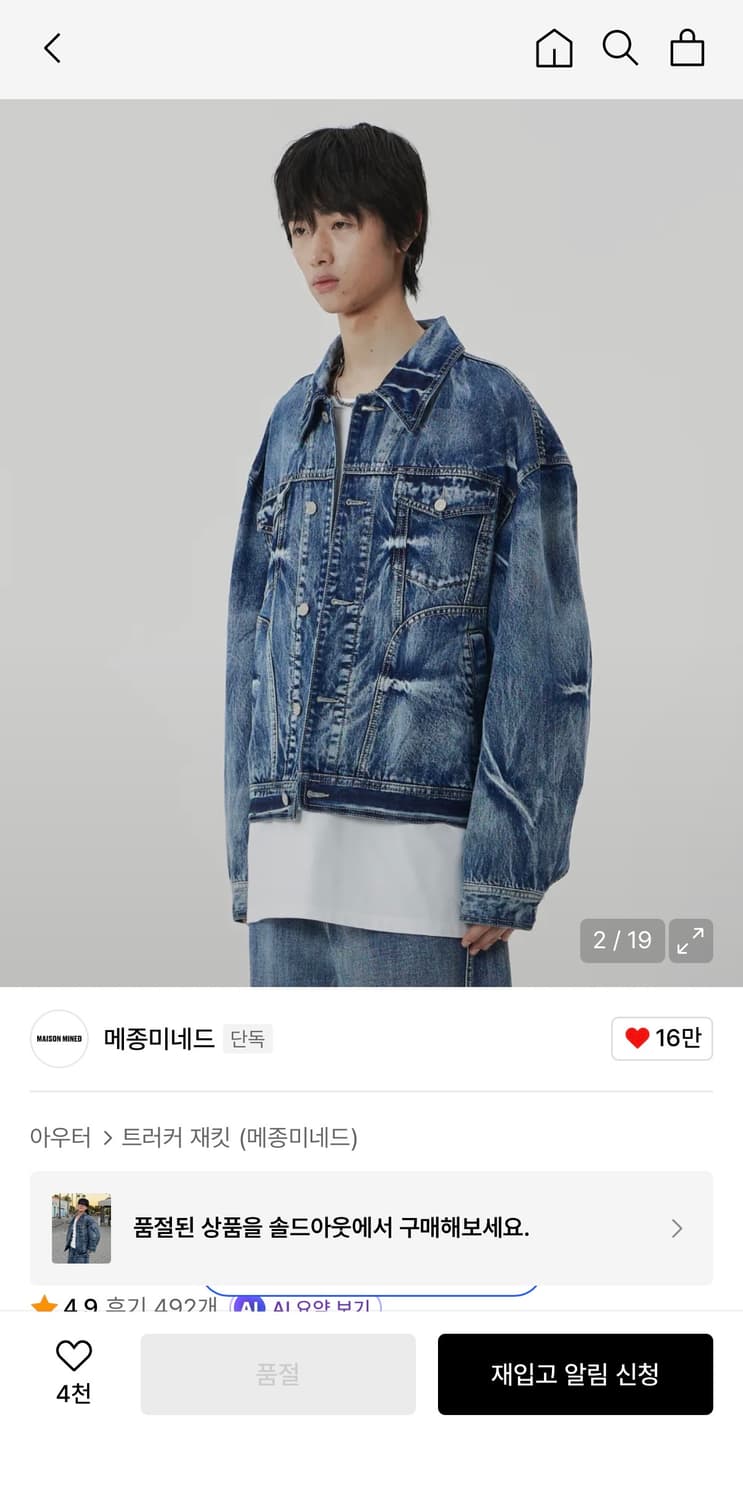
Task: Expand the 솔드아웃 purchase banner chevron
Action: point(676,1228)
